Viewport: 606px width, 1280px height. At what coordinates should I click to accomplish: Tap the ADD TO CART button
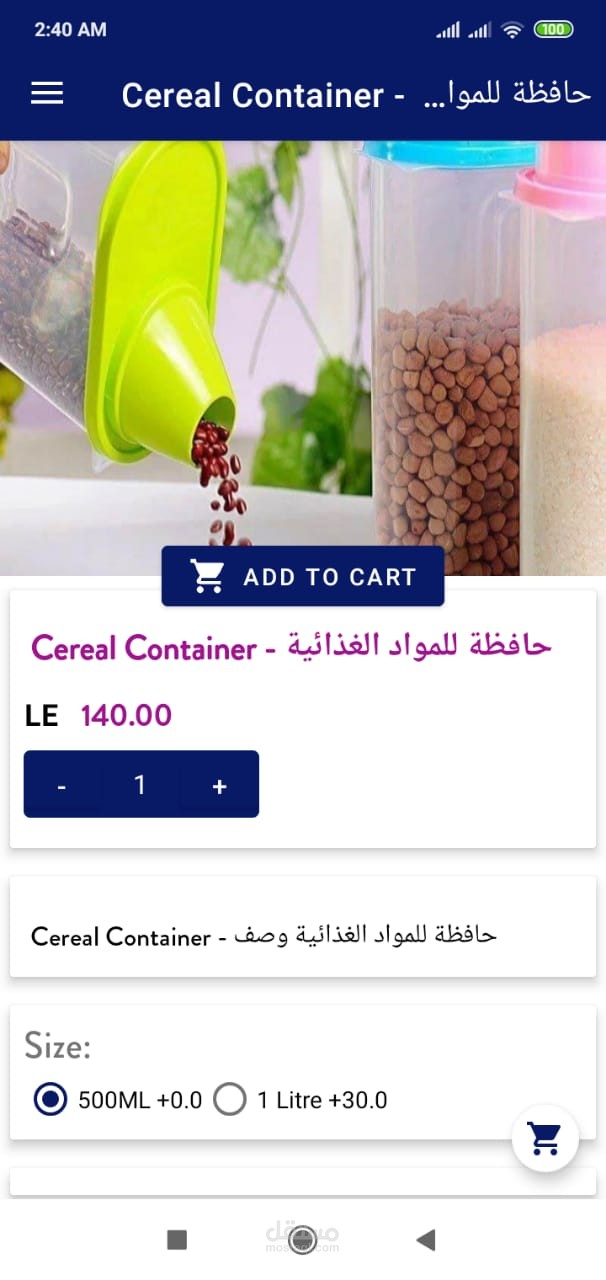click(303, 577)
